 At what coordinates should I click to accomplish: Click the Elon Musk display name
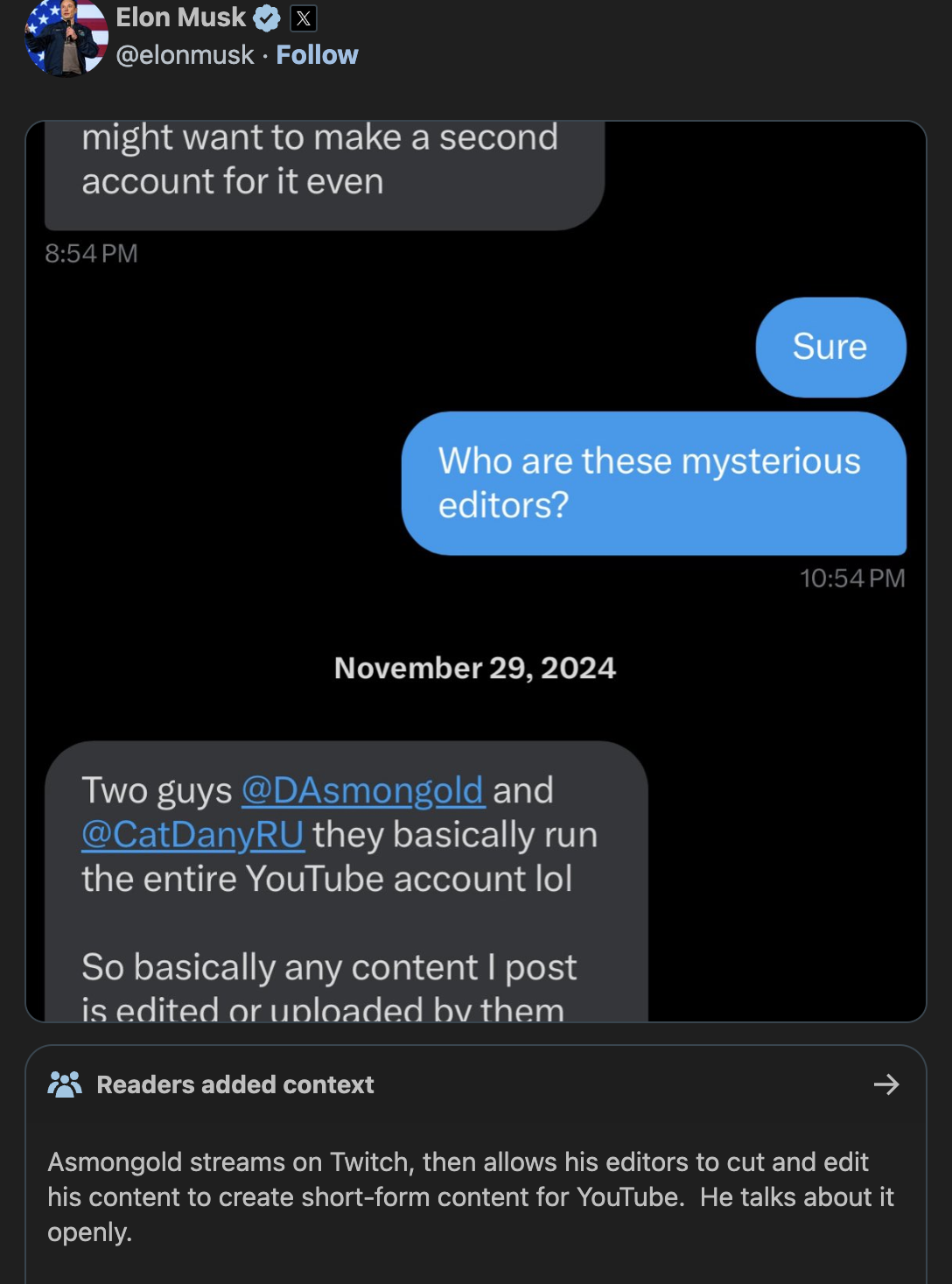click(181, 16)
